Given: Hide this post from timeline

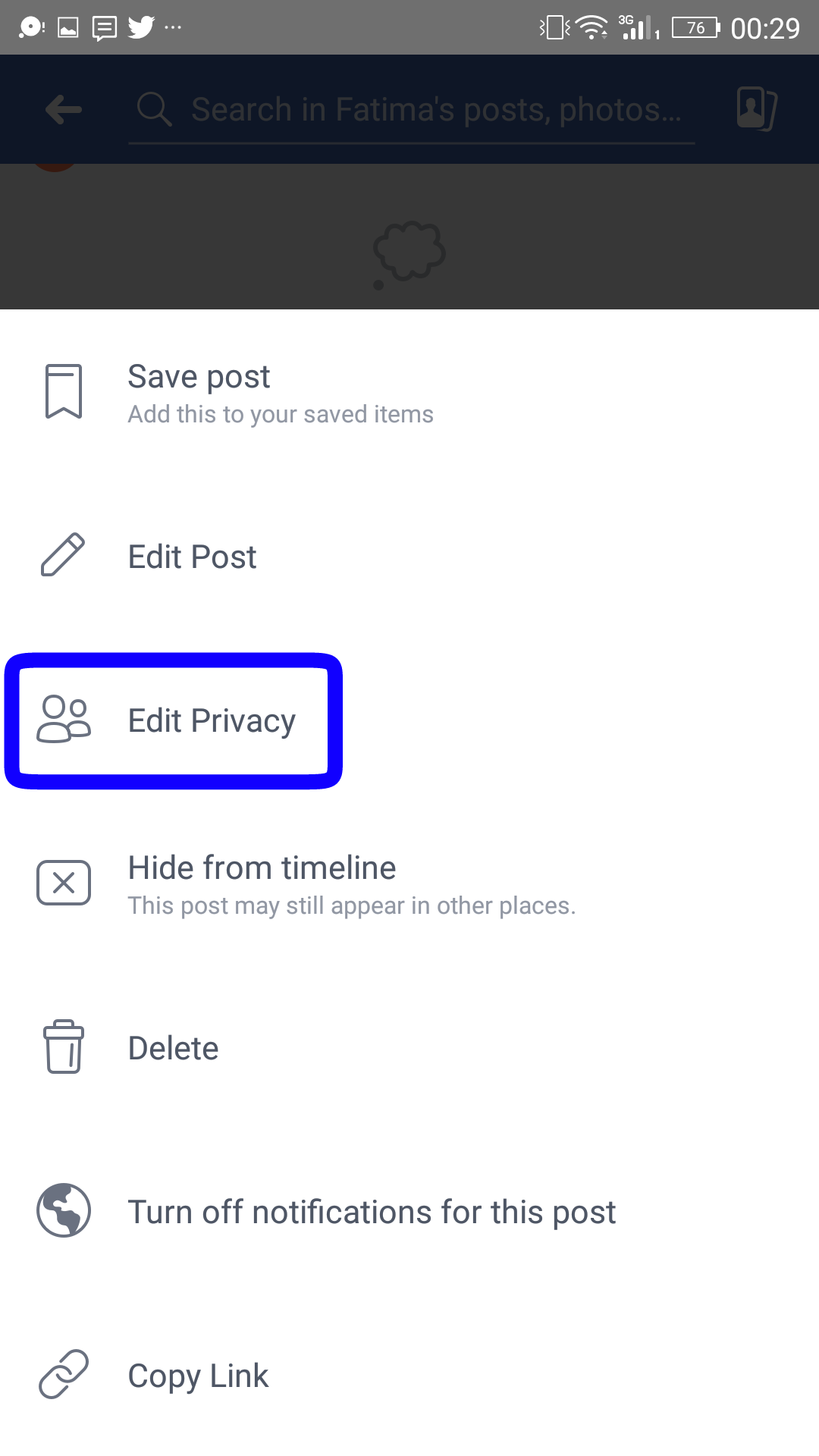Looking at the screenshot, I should tap(409, 883).
